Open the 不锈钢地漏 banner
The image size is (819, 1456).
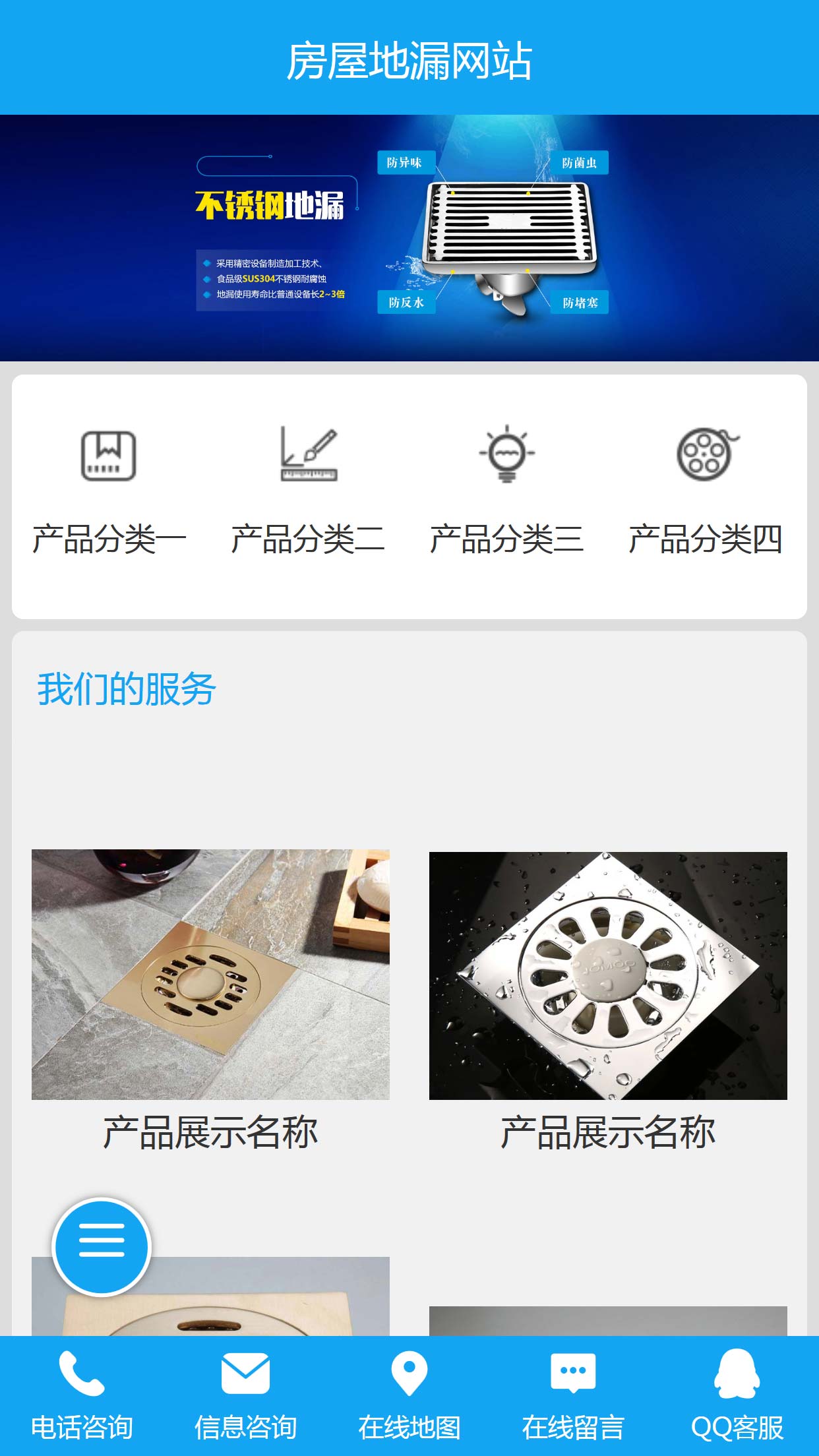click(x=409, y=238)
